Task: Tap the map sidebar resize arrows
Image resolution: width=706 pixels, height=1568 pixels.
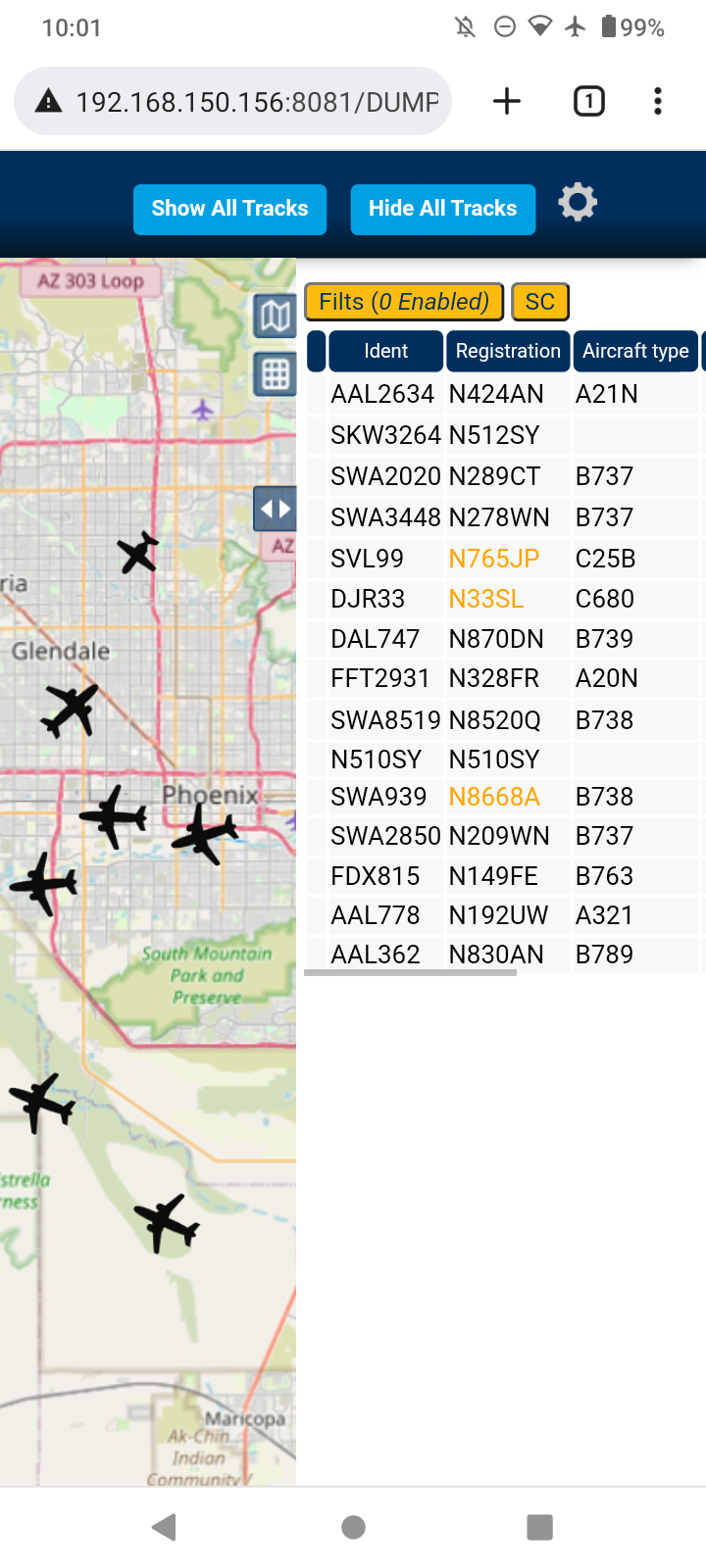Action: (x=276, y=509)
